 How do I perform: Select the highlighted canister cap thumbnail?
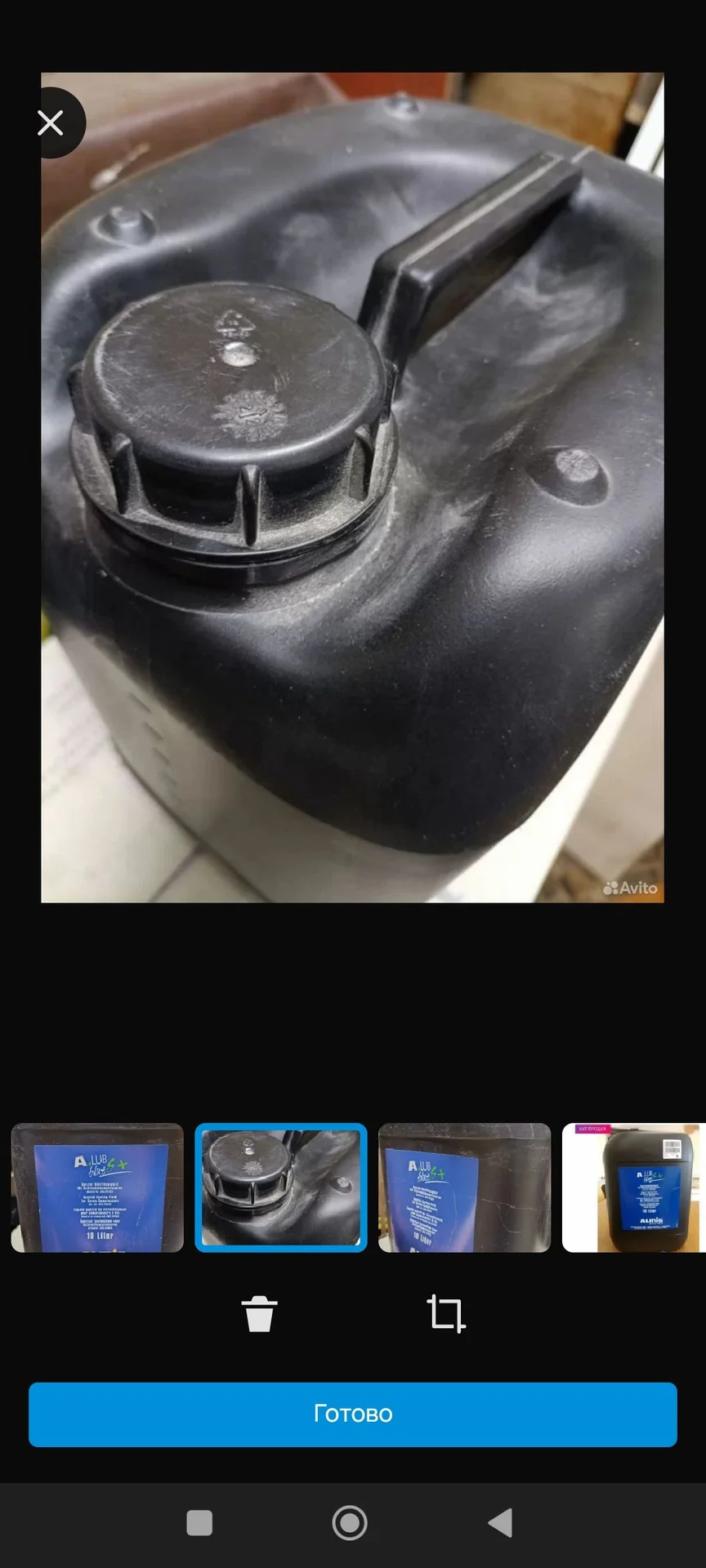(x=281, y=1187)
